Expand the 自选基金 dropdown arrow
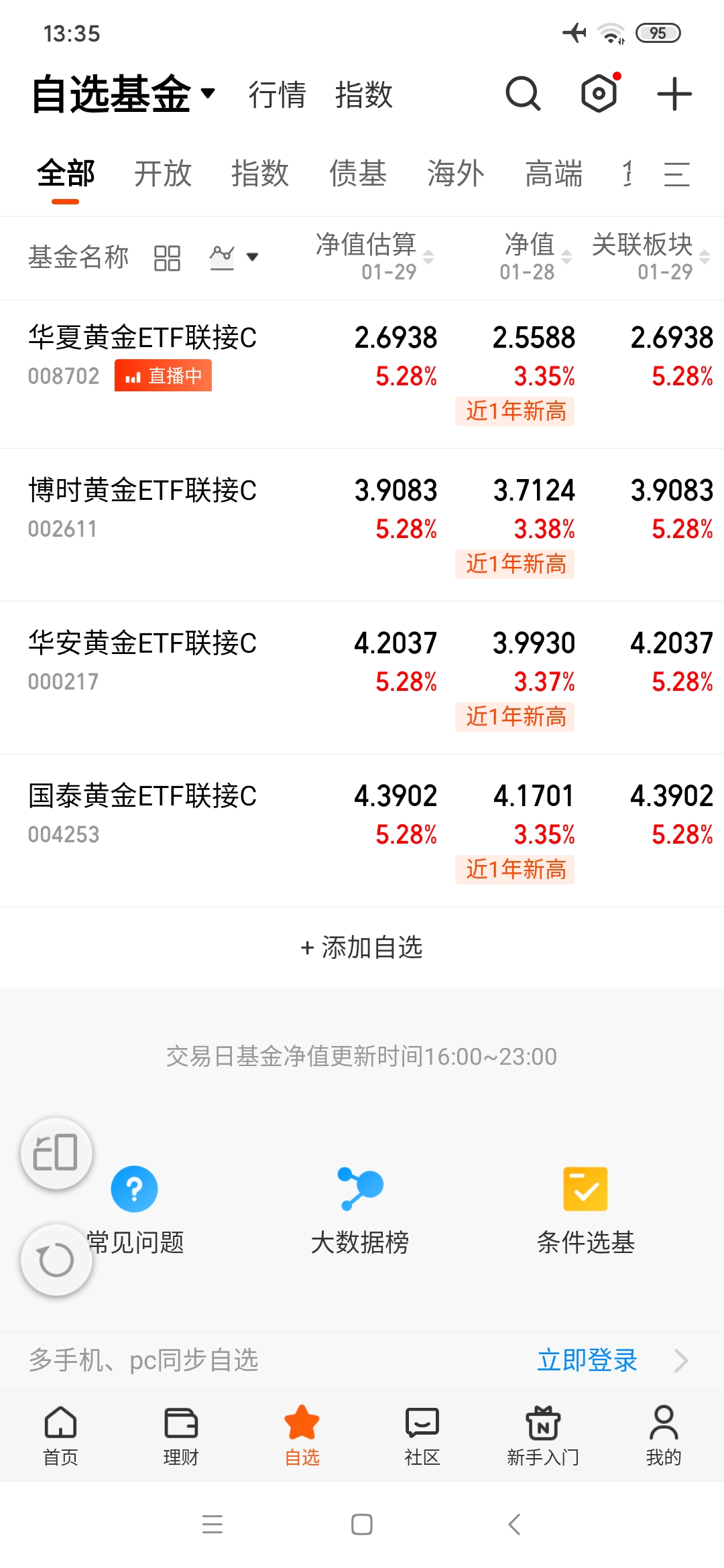Screen dimensions: 724x1568 click(208, 94)
